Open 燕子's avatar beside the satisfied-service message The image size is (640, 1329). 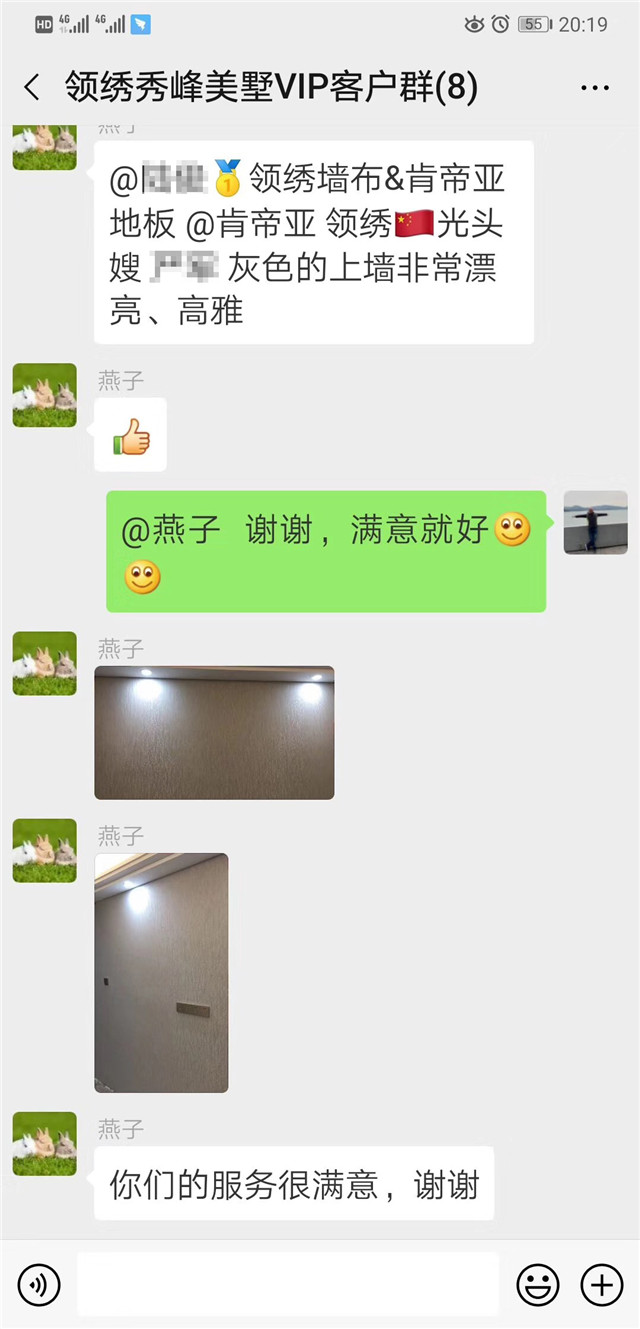[x=44, y=1143]
